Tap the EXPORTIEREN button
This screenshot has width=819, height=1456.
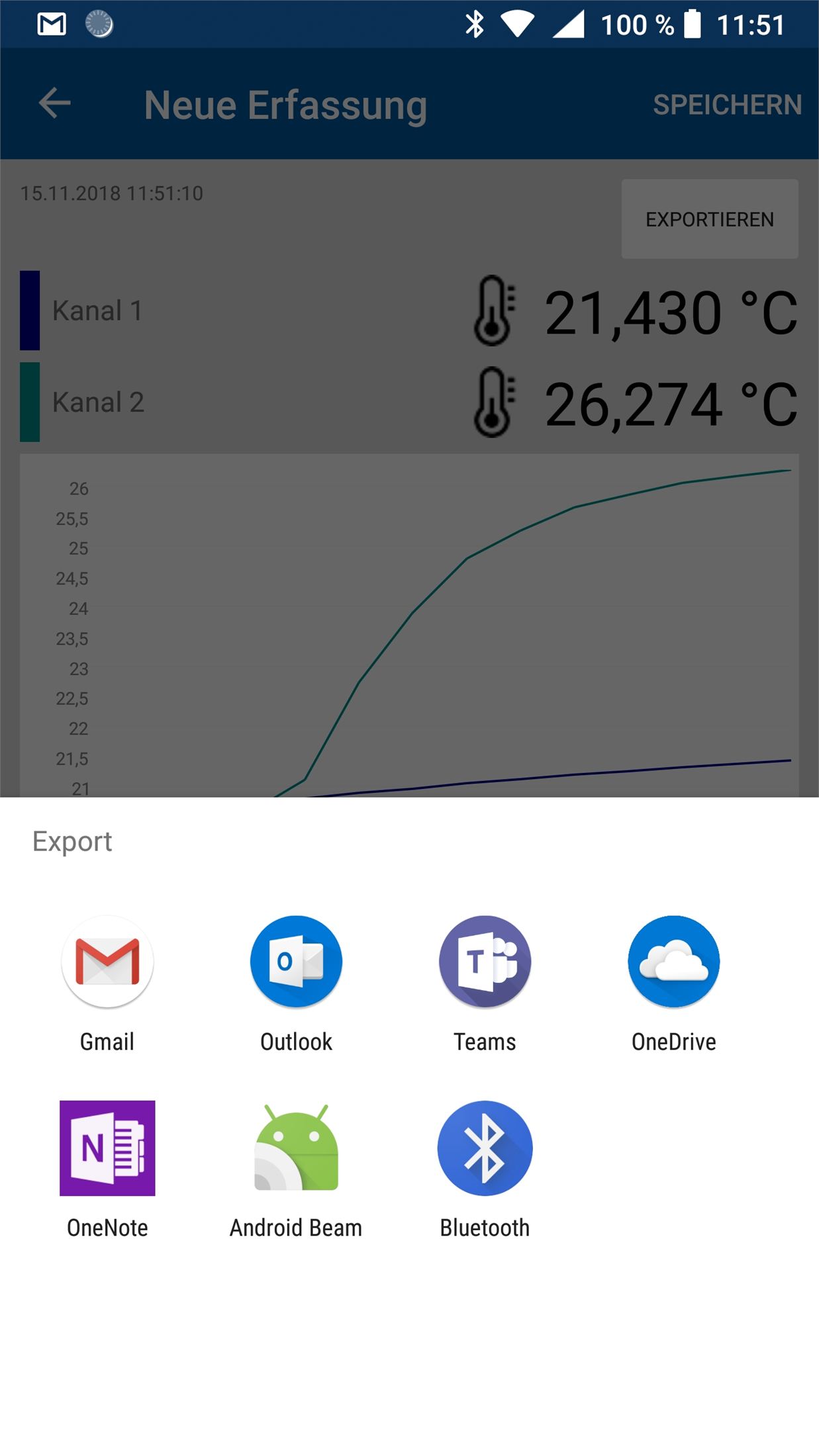[709, 219]
